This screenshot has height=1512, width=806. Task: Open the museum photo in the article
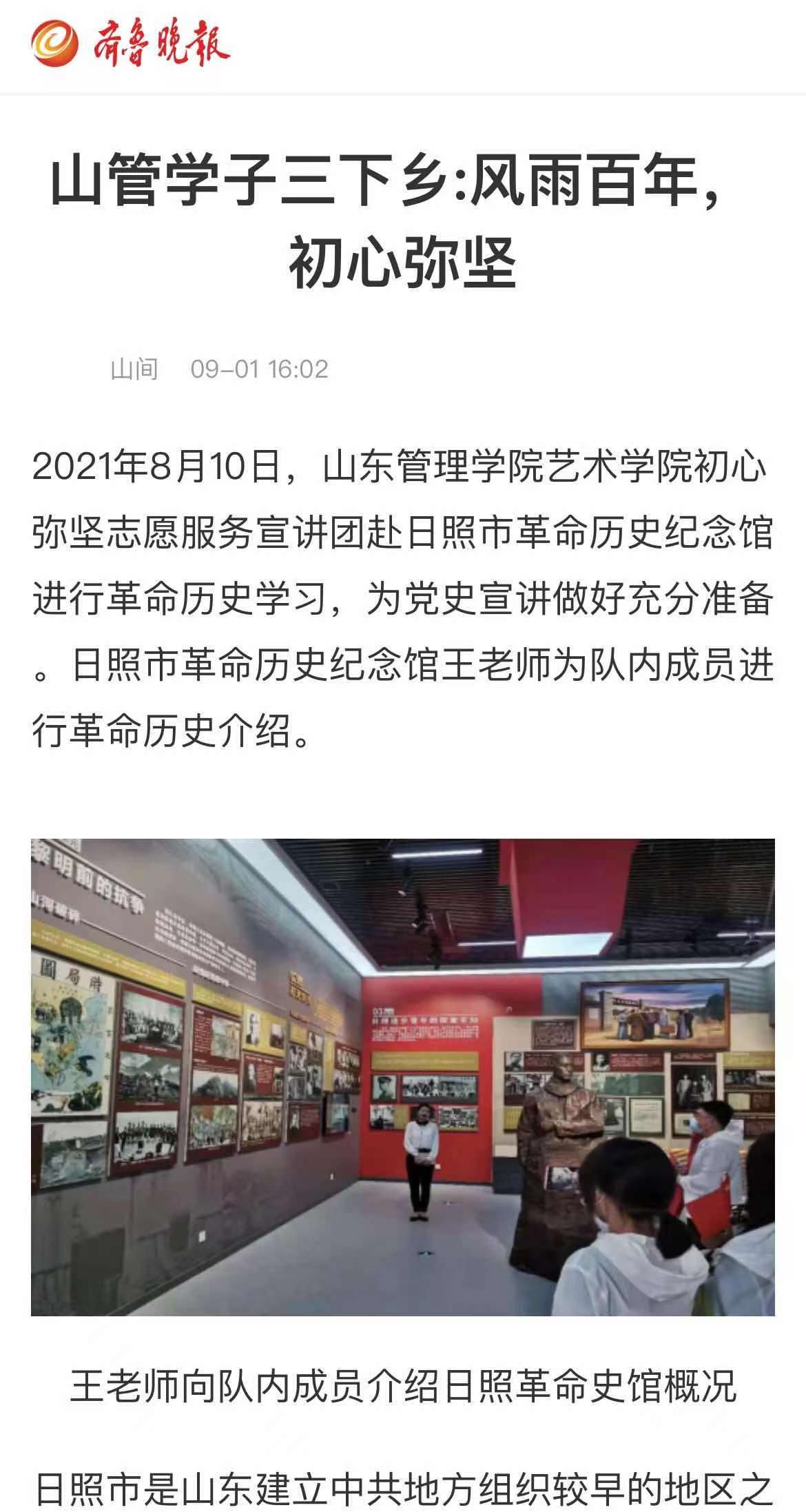[x=402, y=1077]
